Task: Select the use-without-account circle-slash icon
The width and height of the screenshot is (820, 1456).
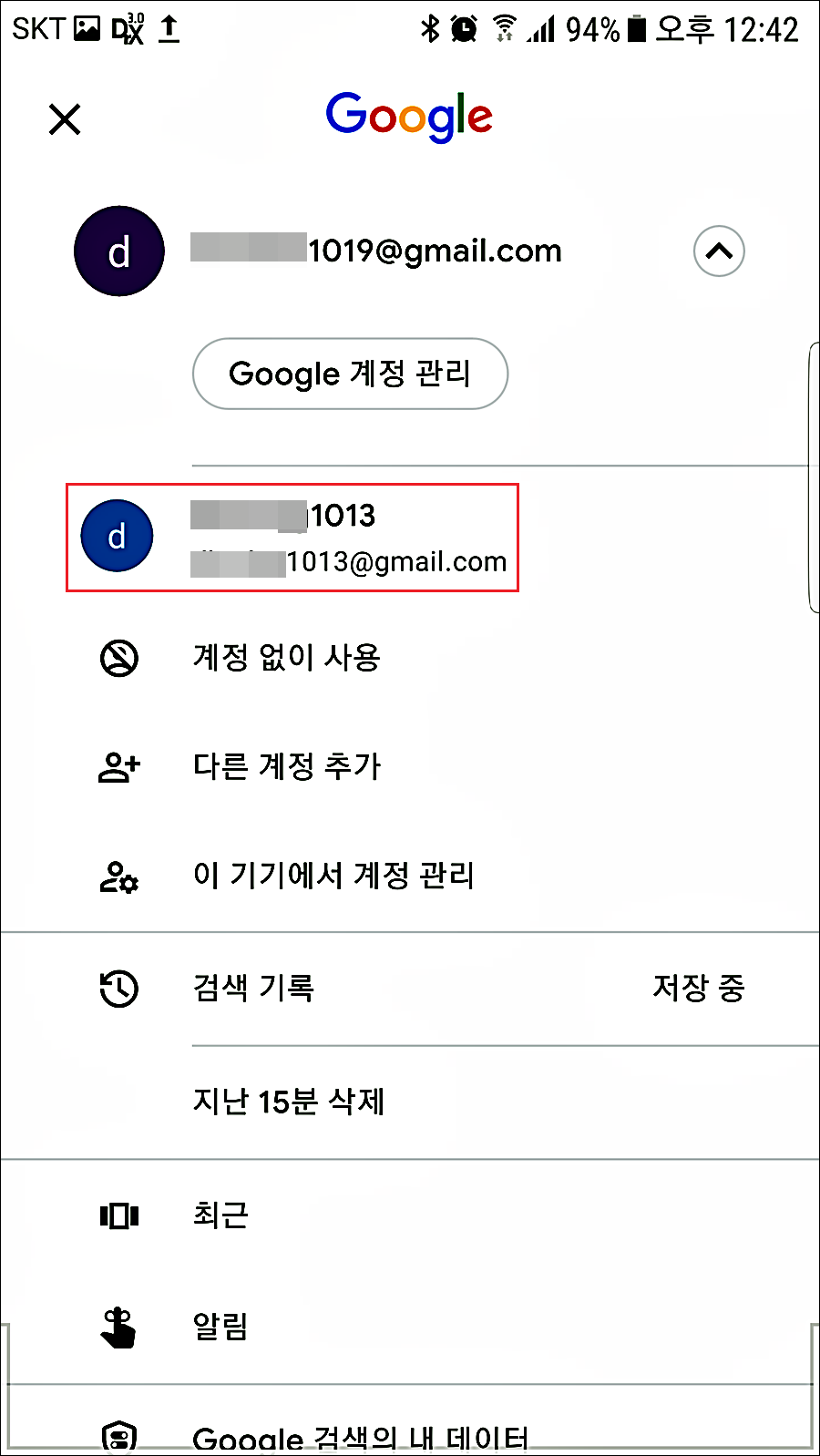Action: (119, 658)
